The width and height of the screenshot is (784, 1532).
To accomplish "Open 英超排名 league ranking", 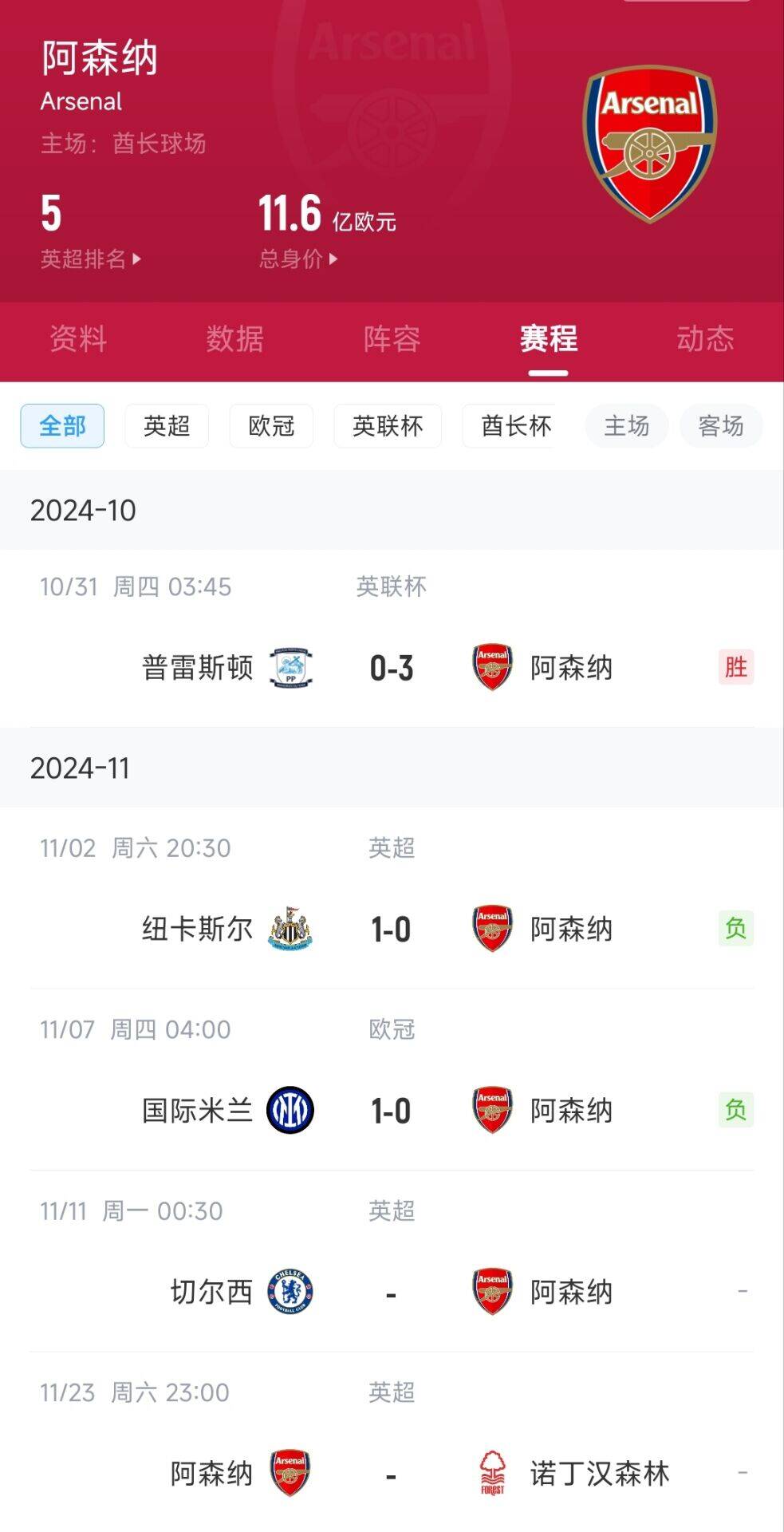I will pyautogui.click(x=90, y=259).
